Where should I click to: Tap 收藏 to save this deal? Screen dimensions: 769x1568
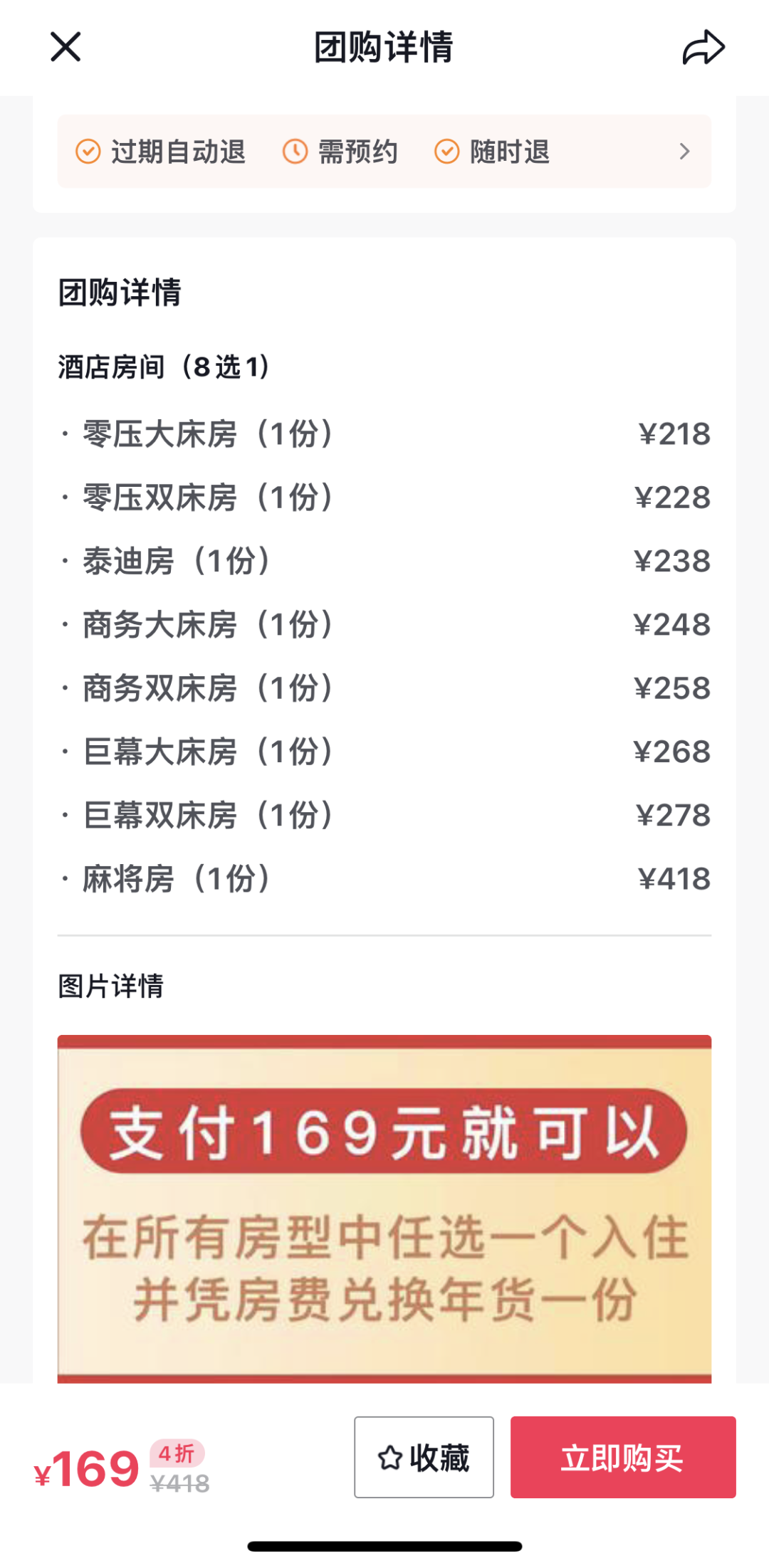coord(424,1457)
